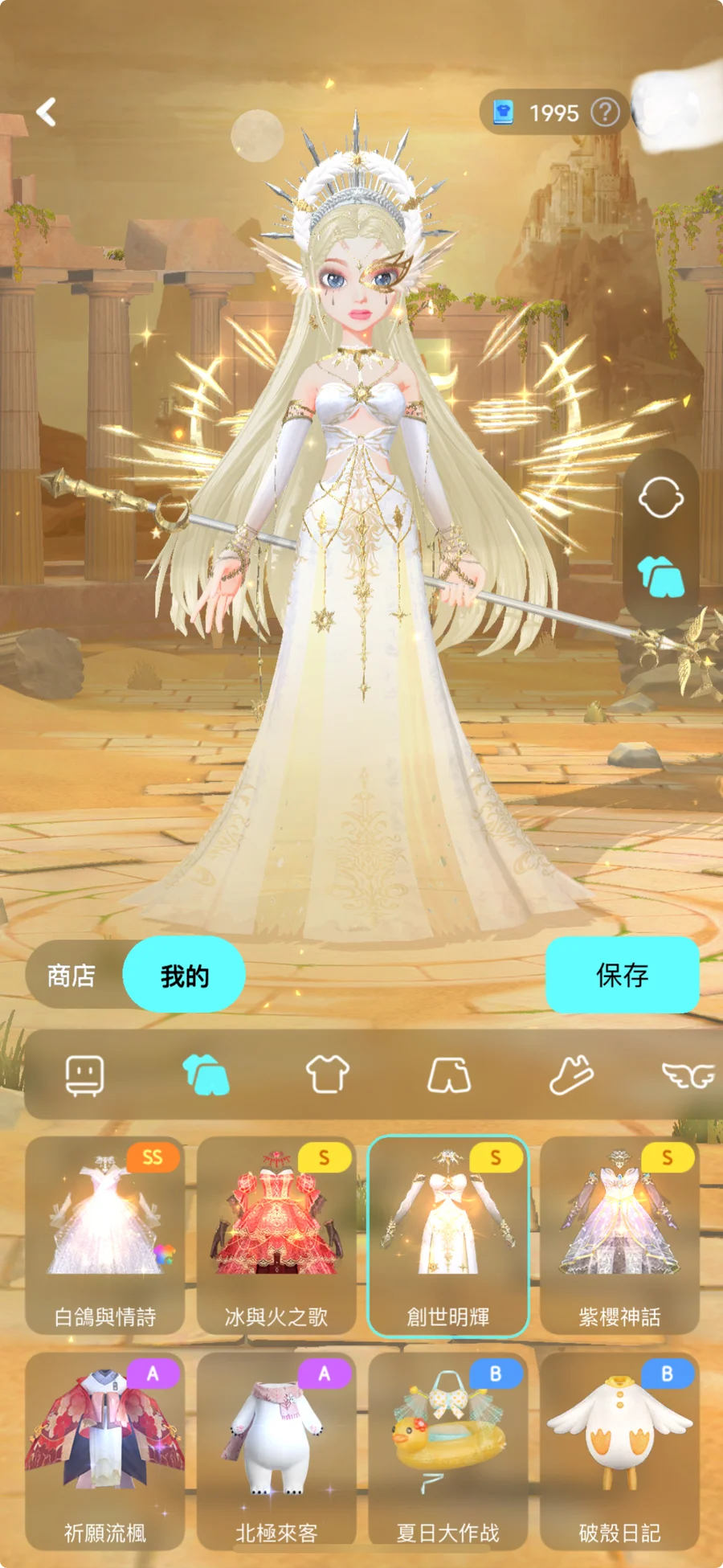The width and height of the screenshot is (723, 1568).
Task: Open the wings accessory category
Action: point(688,1075)
